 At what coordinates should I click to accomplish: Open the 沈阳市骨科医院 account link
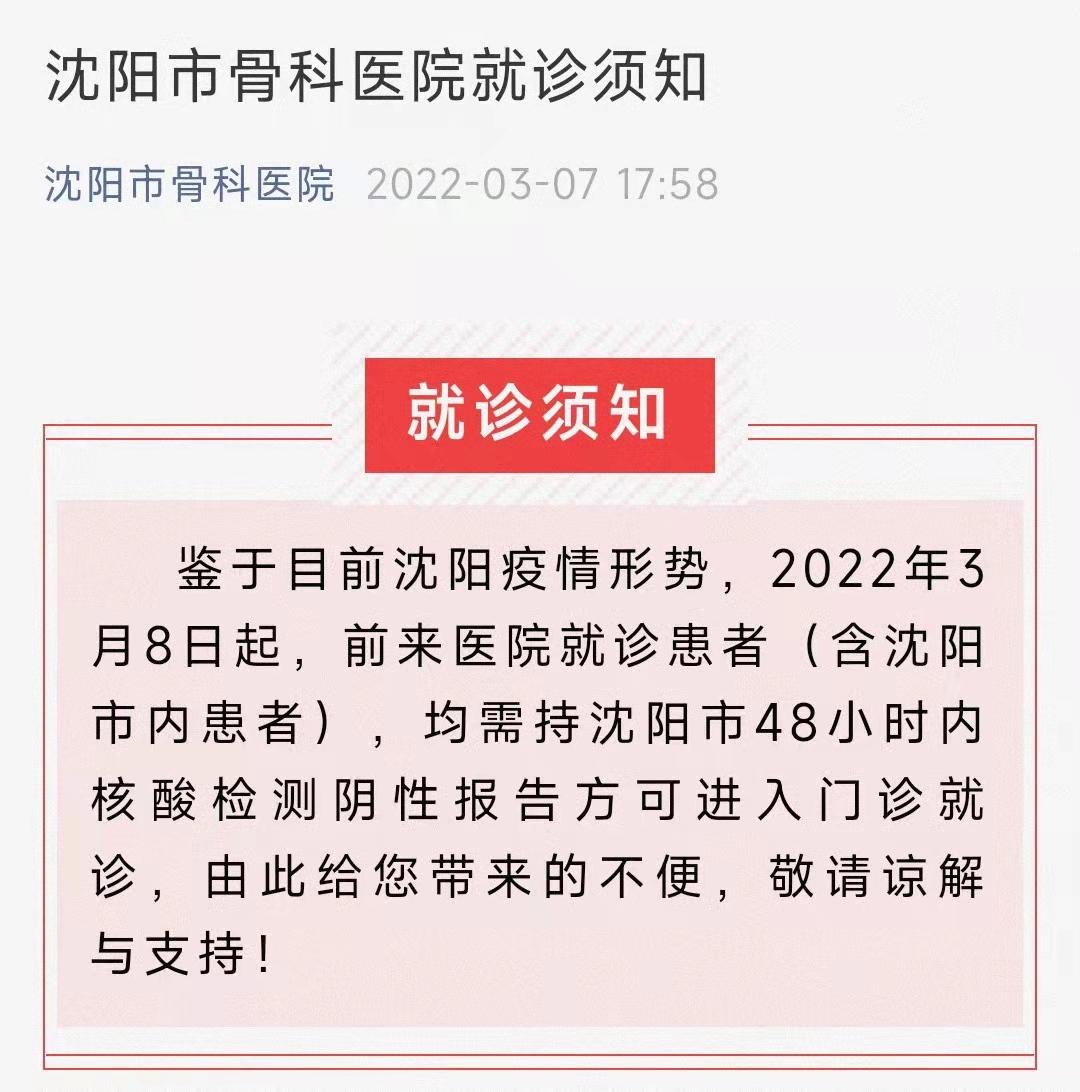pos(190,185)
